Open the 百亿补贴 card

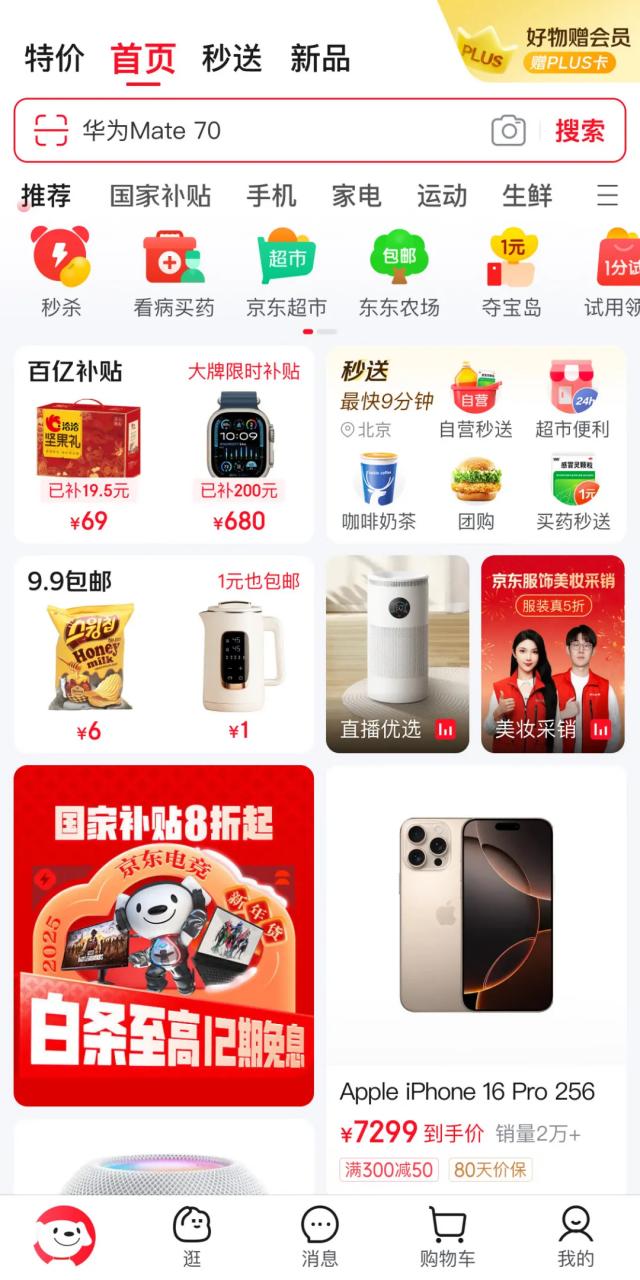(x=164, y=445)
